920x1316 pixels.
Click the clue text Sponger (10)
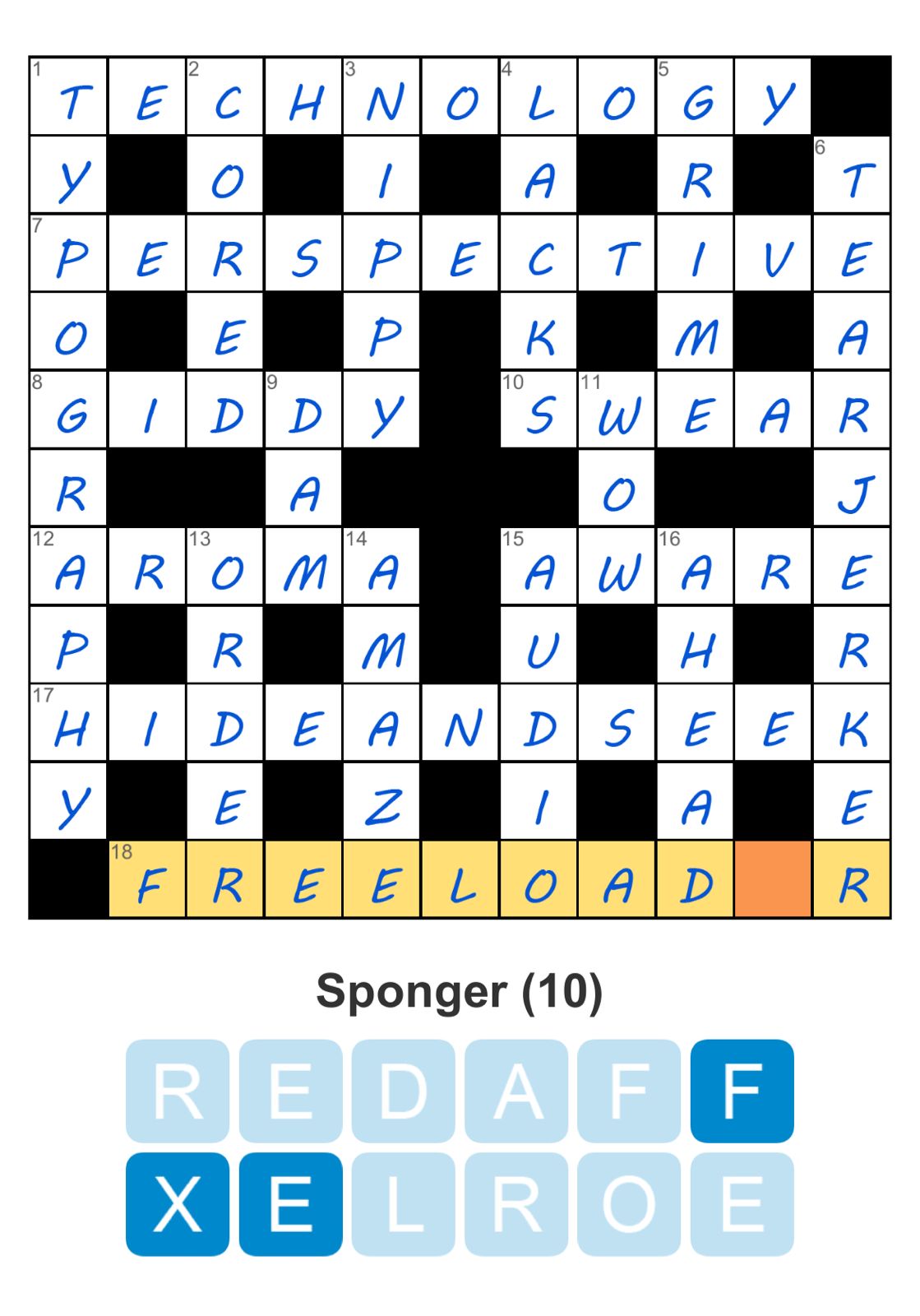(x=460, y=991)
